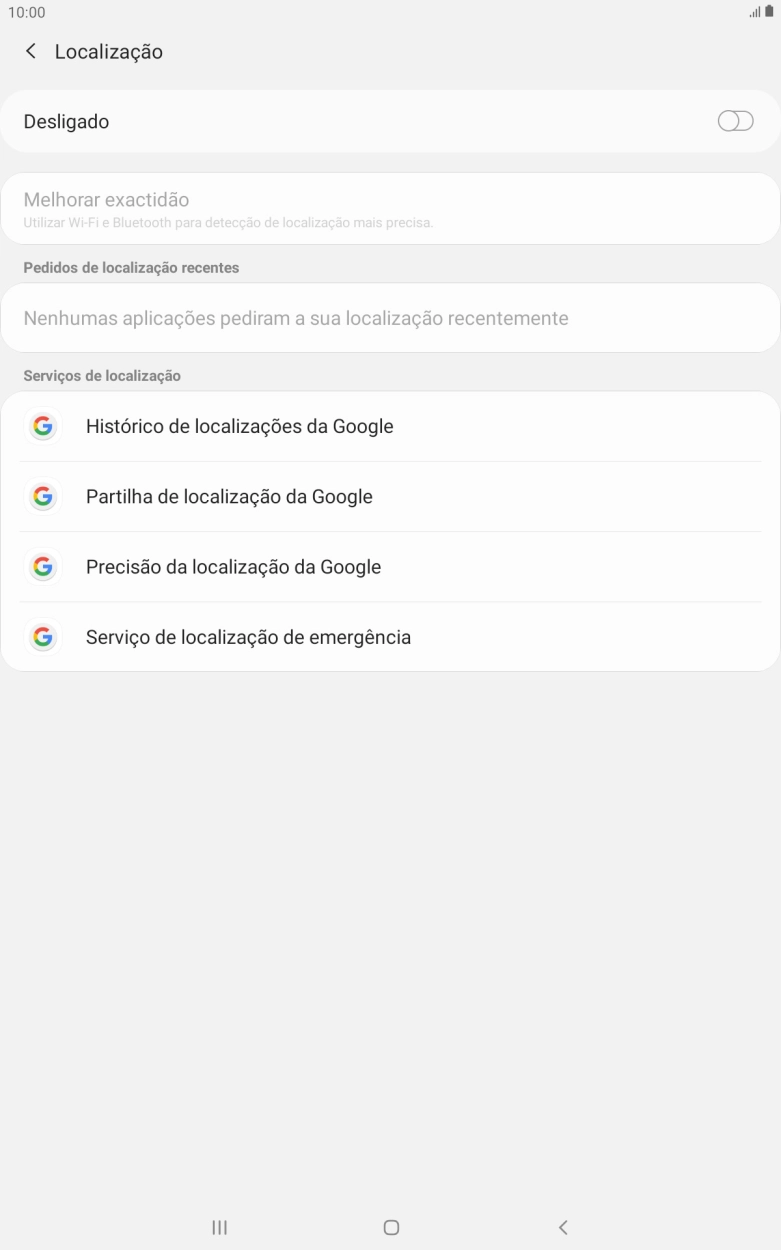Tap the battery icon in the status bar
Image resolution: width=781 pixels, height=1250 pixels.
(x=769, y=12)
